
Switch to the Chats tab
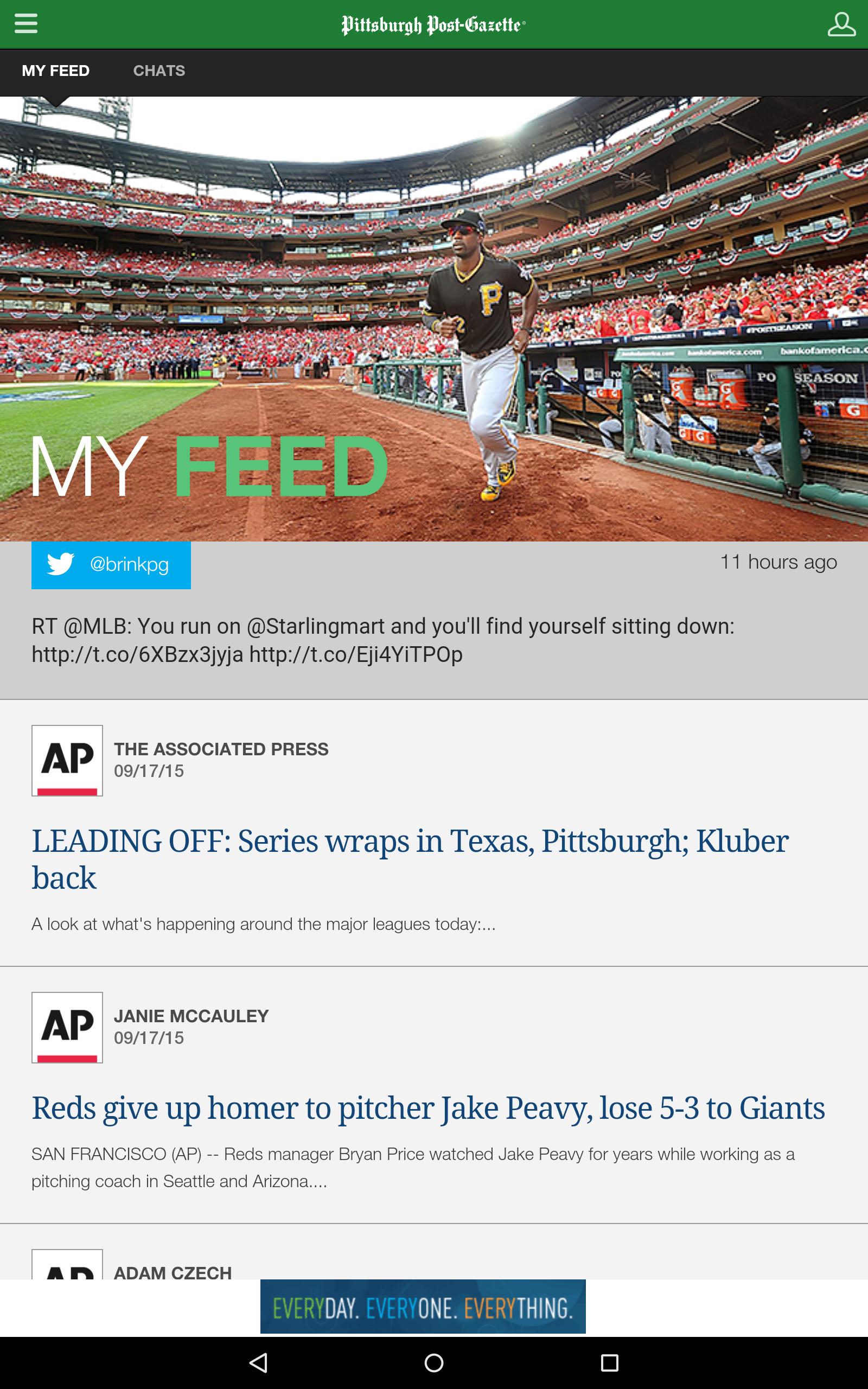[x=159, y=71]
